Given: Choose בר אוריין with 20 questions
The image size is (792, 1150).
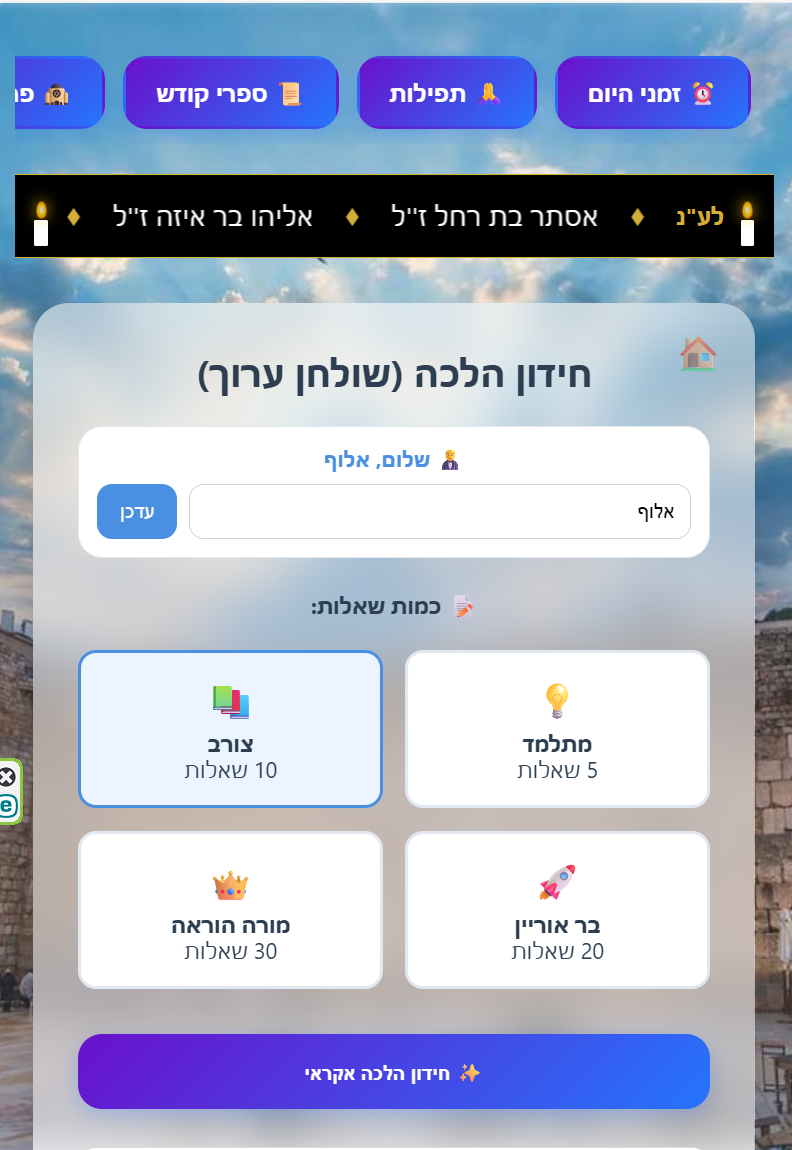Looking at the screenshot, I should [557, 909].
